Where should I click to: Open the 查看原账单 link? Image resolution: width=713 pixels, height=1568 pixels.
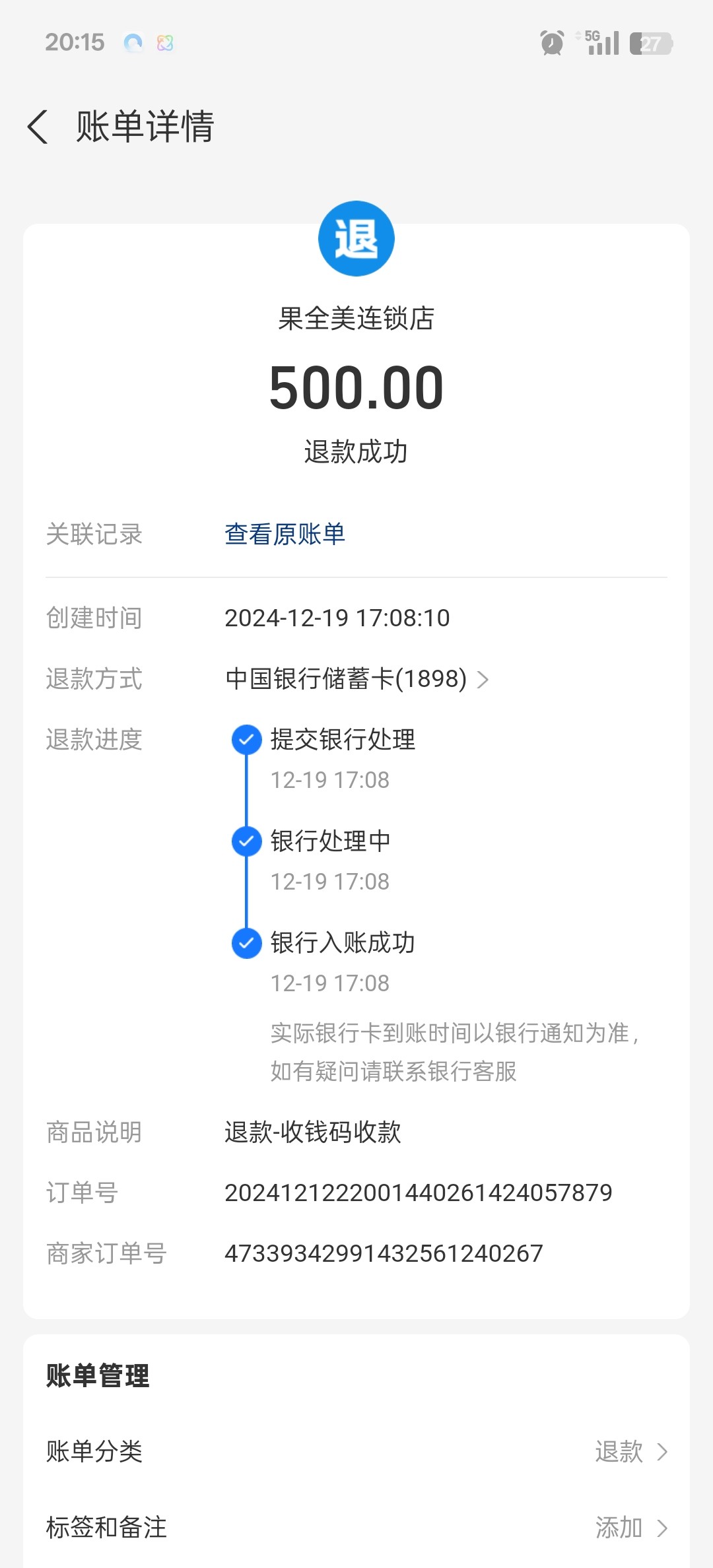point(285,534)
